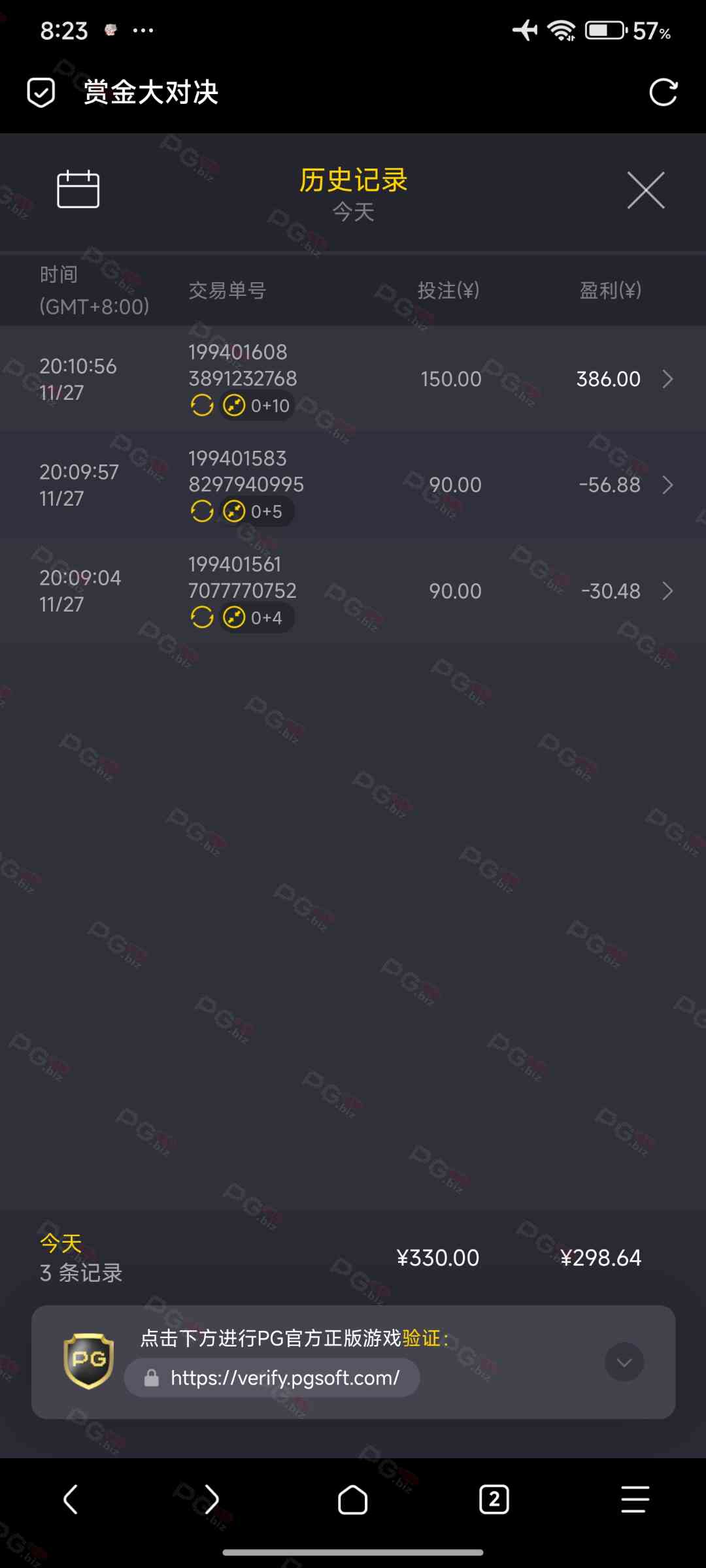The height and width of the screenshot is (1568, 706).
Task: Open the calendar date picker
Action: [78, 189]
